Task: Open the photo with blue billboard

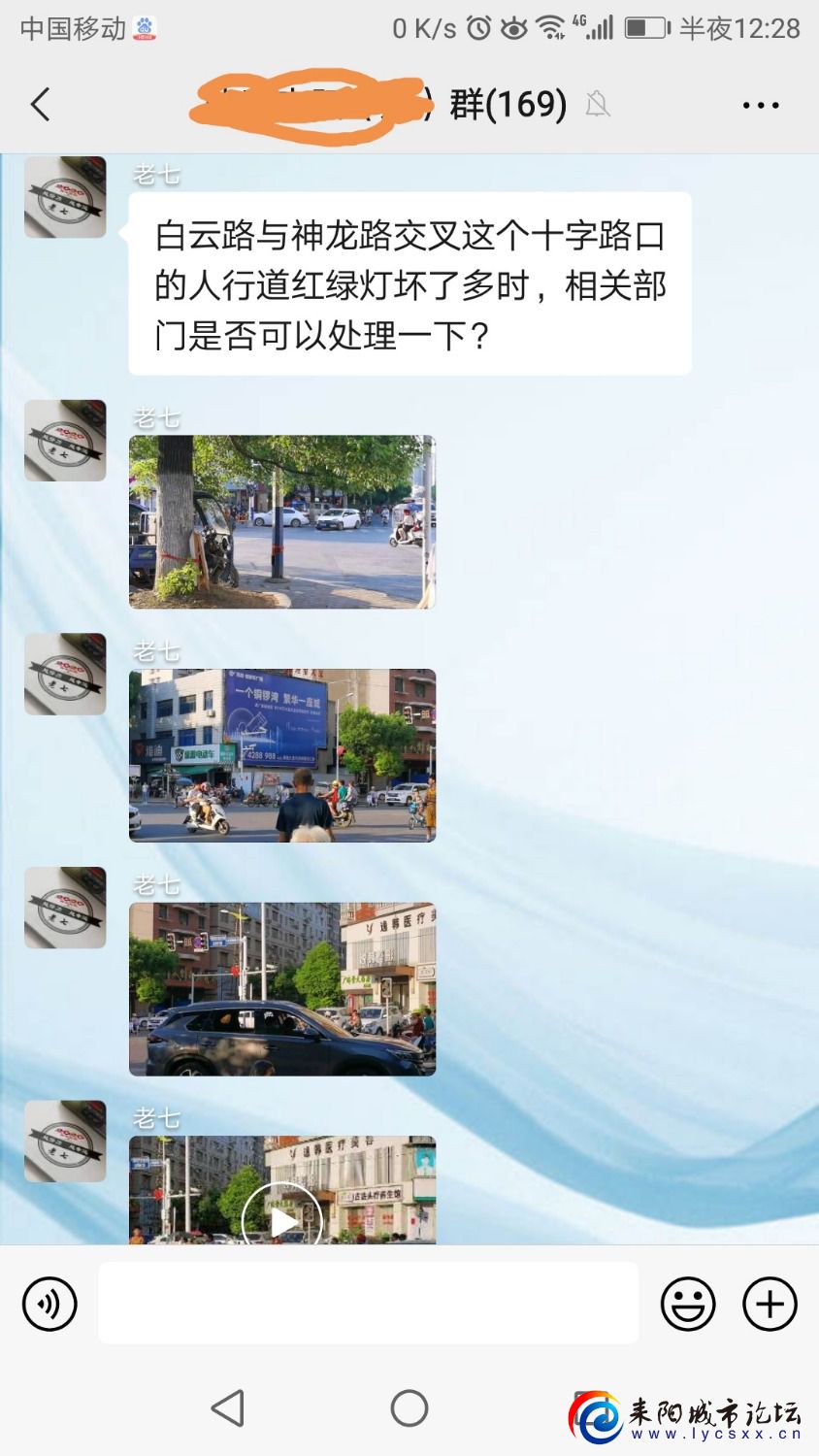Action: point(282,755)
